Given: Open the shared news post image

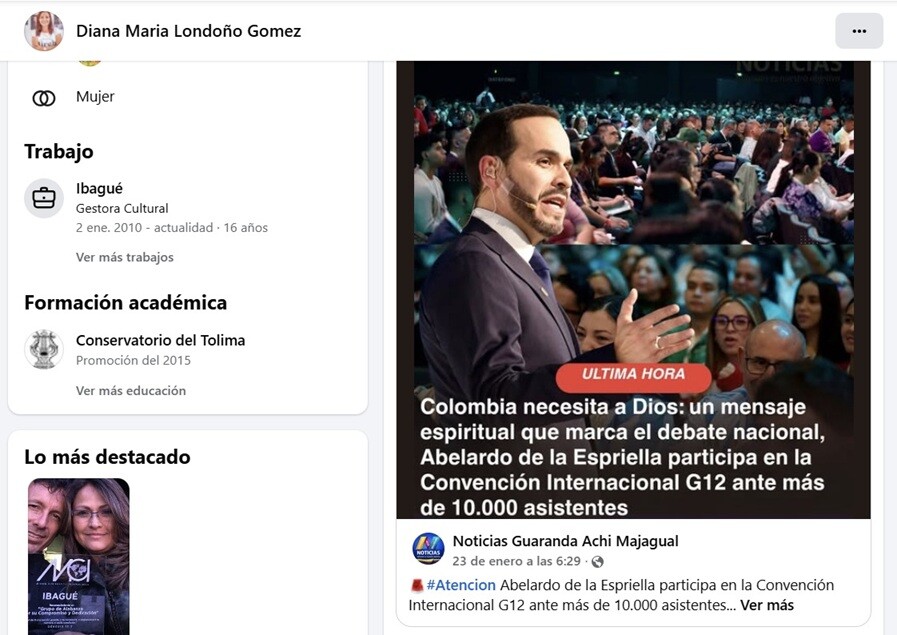Looking at the screenshot, I should point(633,290).
